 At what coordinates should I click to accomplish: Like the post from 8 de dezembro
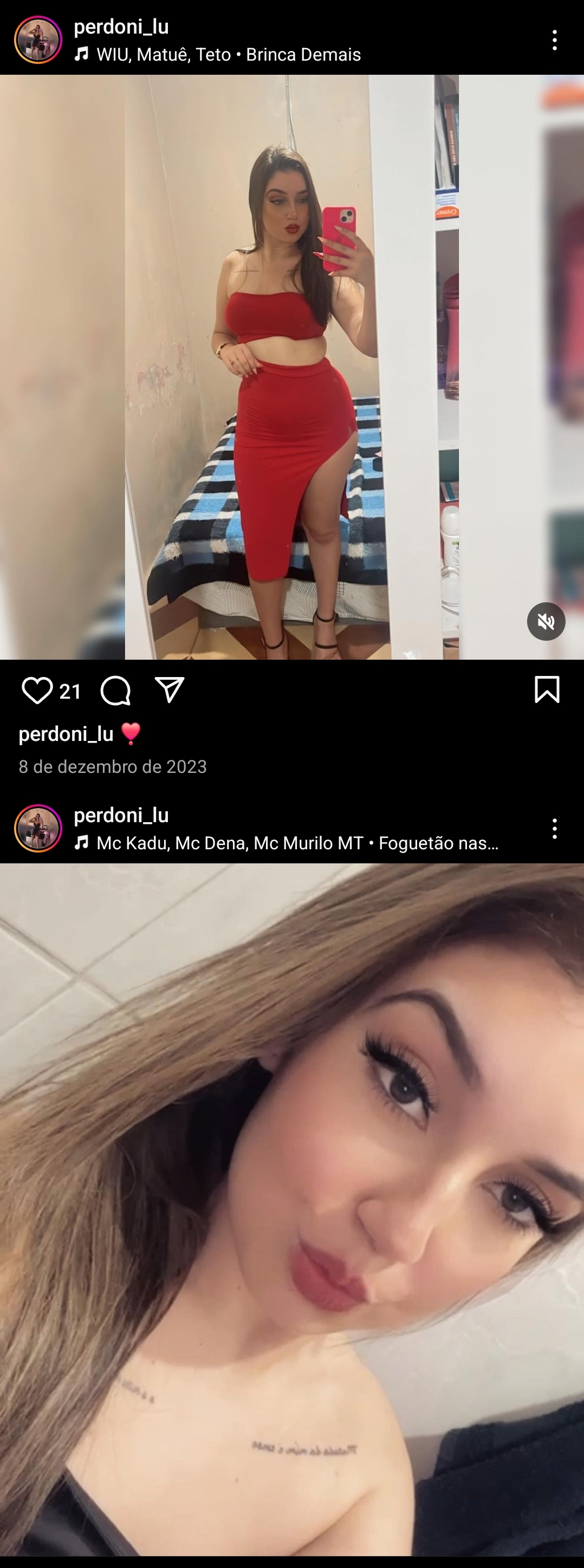[37, 690]
